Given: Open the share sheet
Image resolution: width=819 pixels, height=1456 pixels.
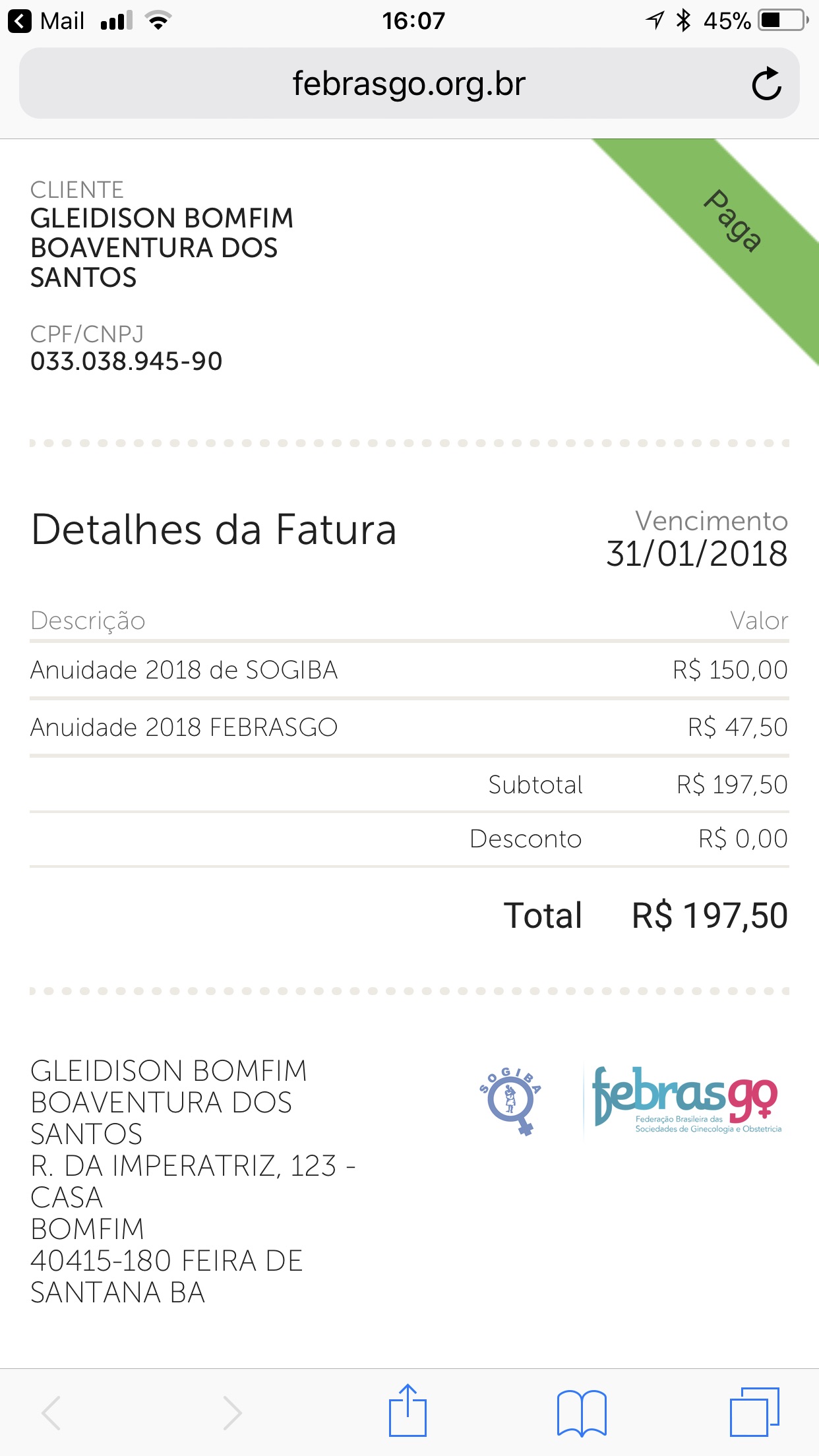Looking at the screenshot, I should click(408, 1411).
